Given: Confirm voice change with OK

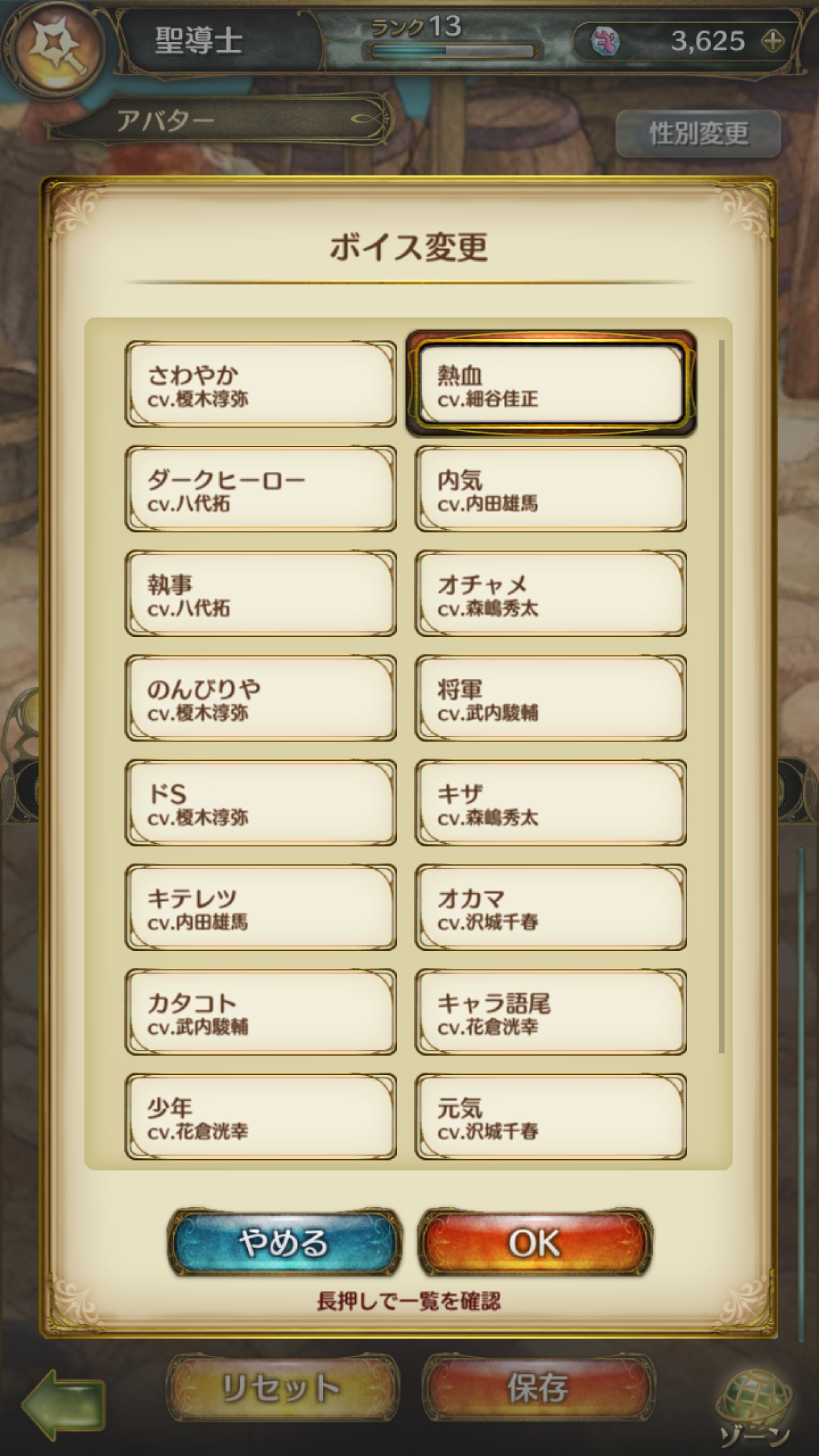Looking at the screenshot, I should point(535,1243).
